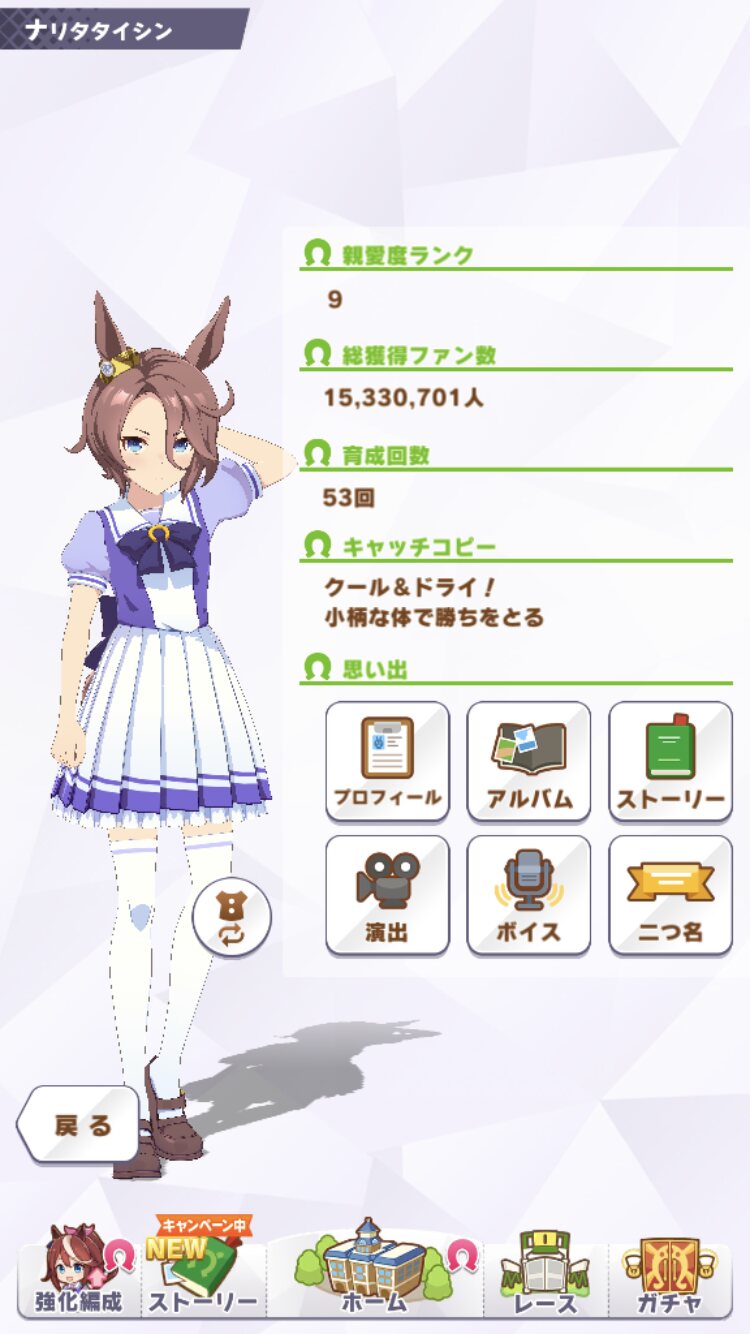750x1334 pixels.
Task: Go back with the 戻る button
Action: [79, 1124]
